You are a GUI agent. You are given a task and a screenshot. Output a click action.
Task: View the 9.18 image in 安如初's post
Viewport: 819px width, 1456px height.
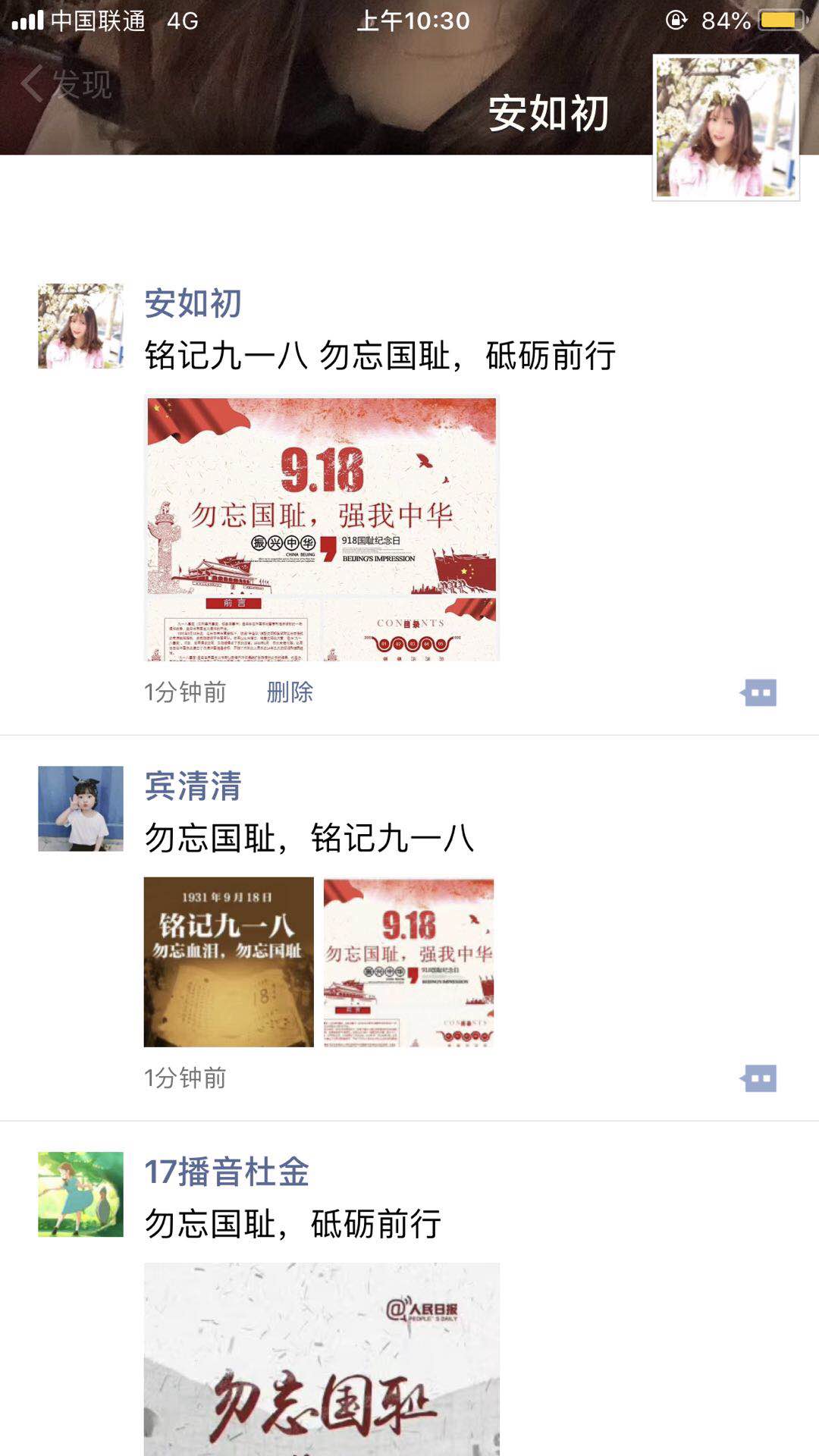322,529
